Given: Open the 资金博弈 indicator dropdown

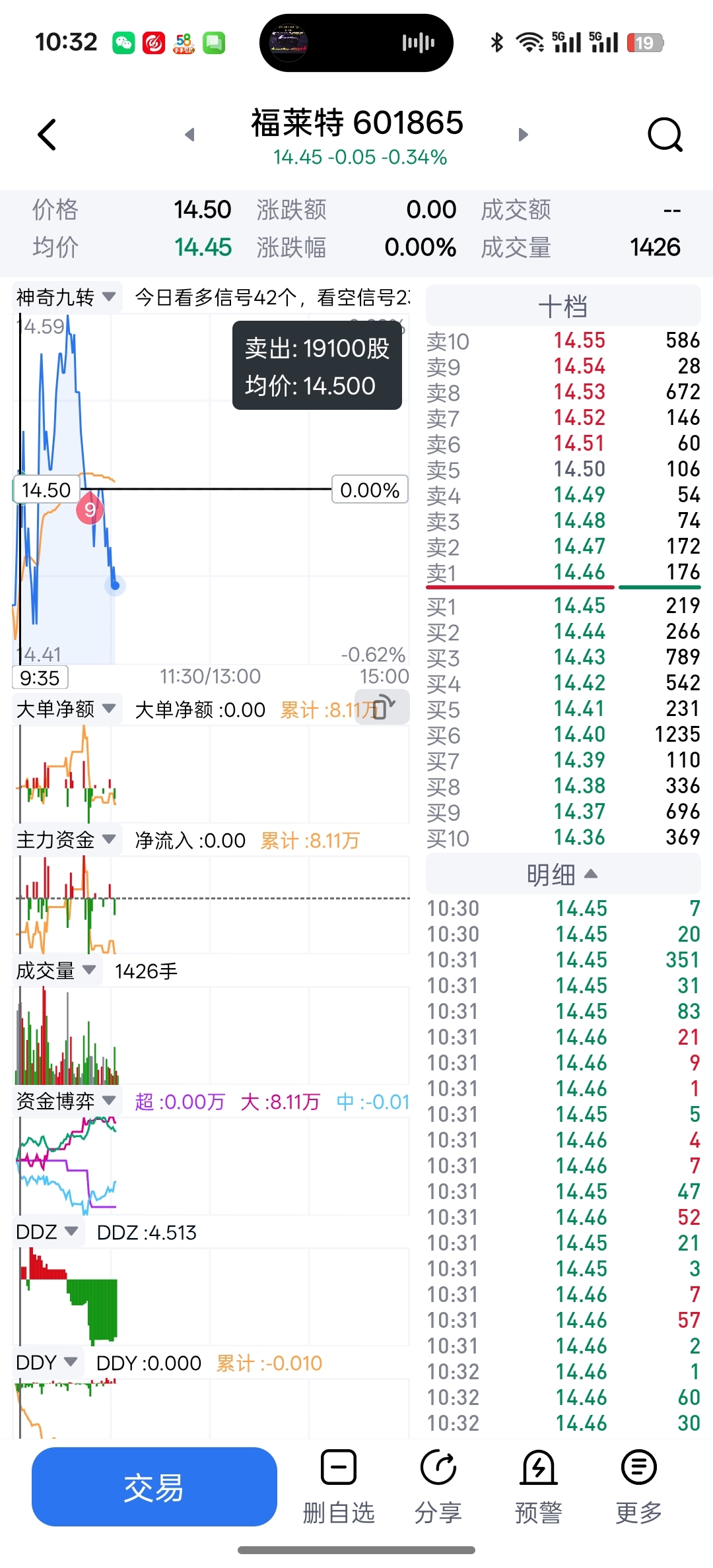Looking at the screenshot, I should coord(66,1101).
